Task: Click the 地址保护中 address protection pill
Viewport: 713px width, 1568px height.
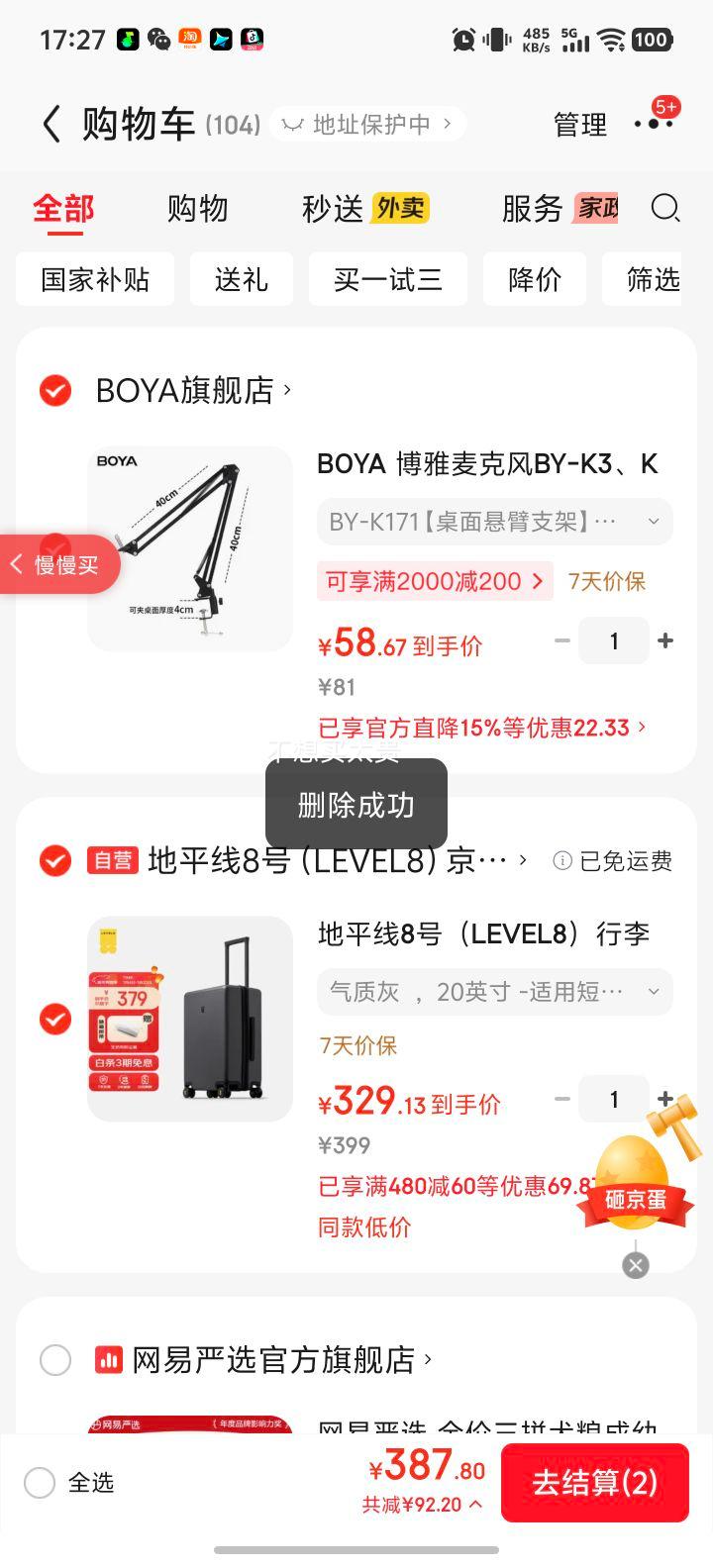Action: [366, 125]
